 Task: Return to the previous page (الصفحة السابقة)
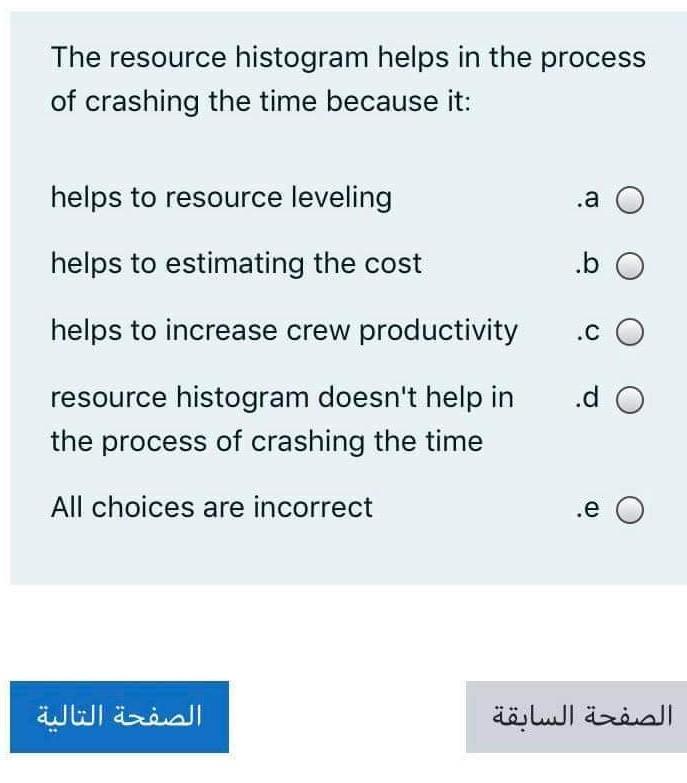(x=576, y=717)
